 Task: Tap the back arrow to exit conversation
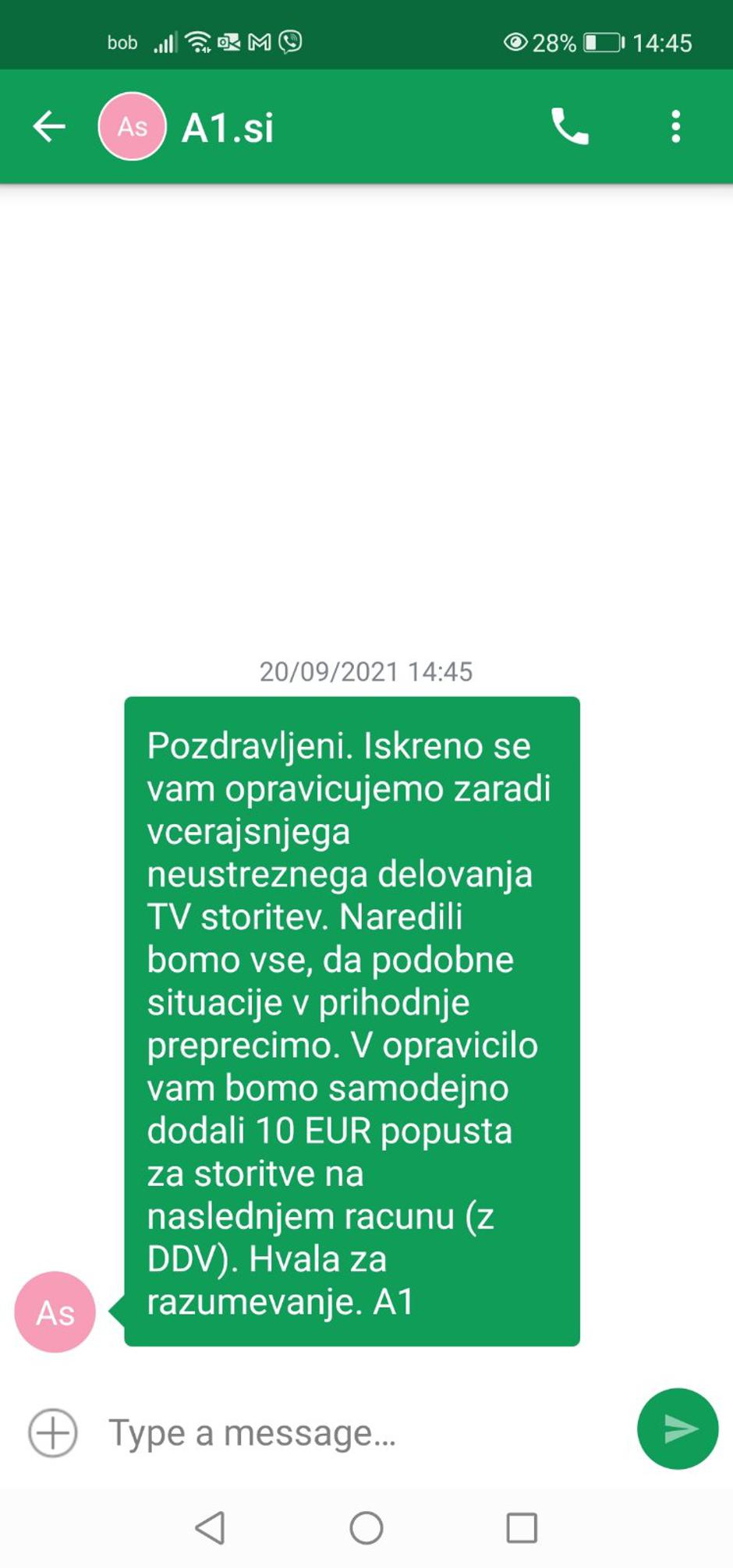tap(48, 127)
